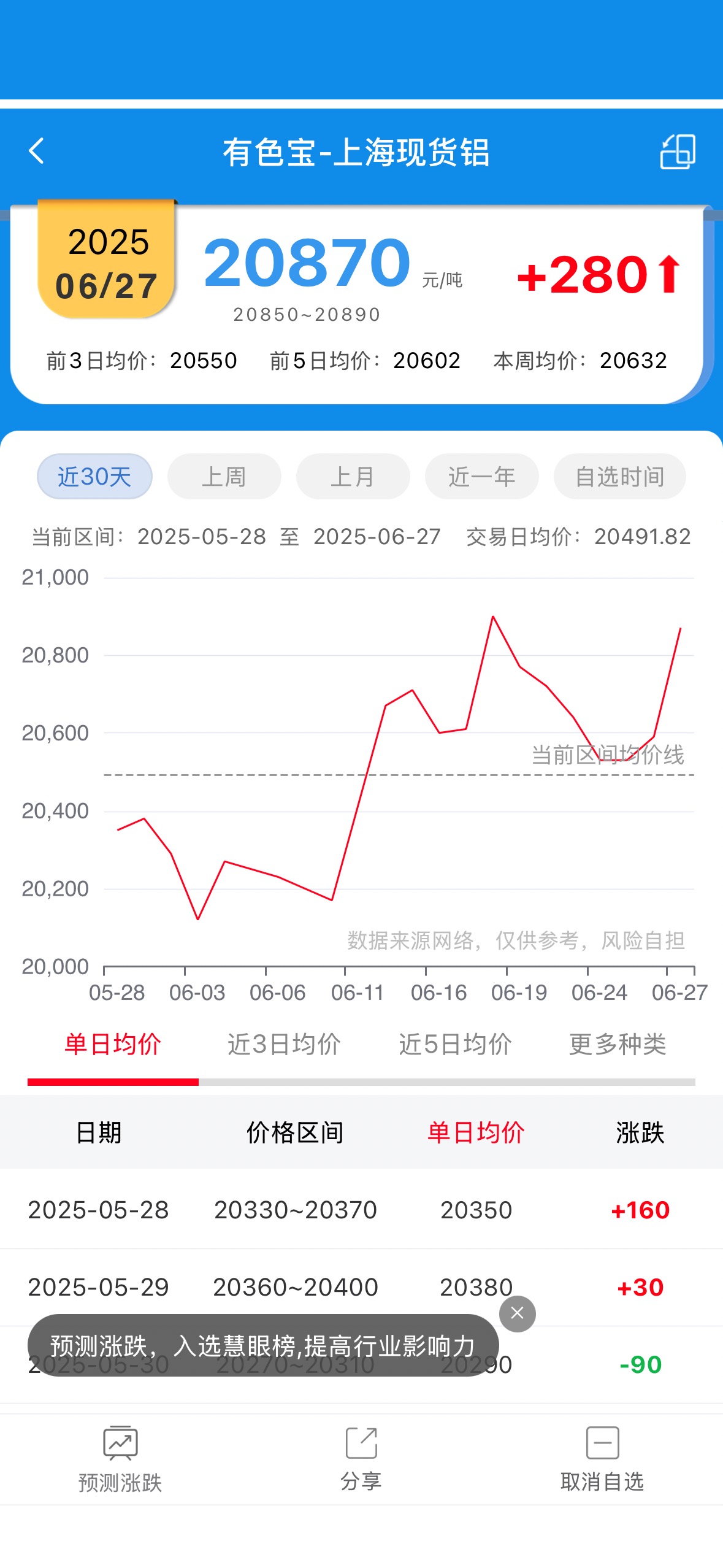Screen dimensions: 723x1568
Task: Go back with the top-left arrow
Action: pos(37,151)
